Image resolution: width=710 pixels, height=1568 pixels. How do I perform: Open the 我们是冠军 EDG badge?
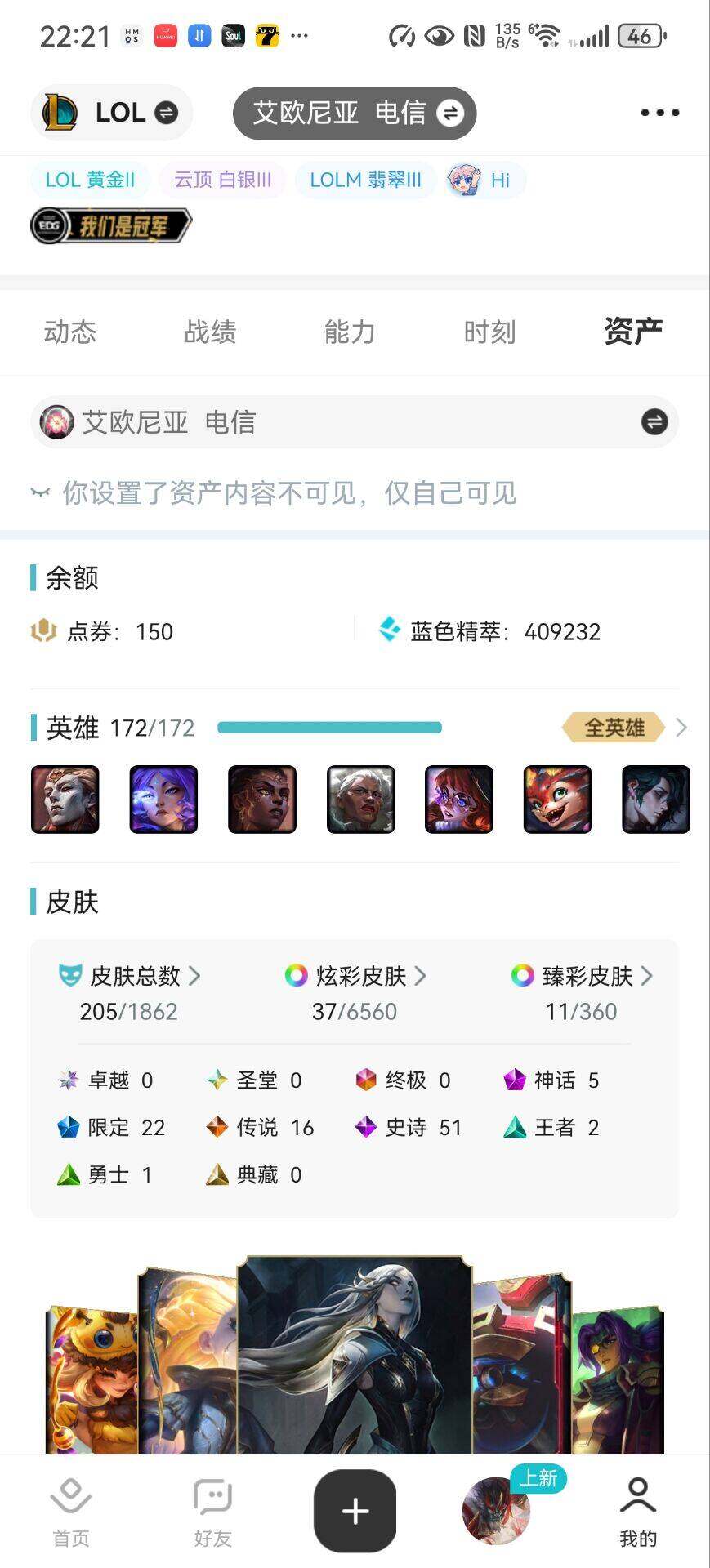[110, 226]
